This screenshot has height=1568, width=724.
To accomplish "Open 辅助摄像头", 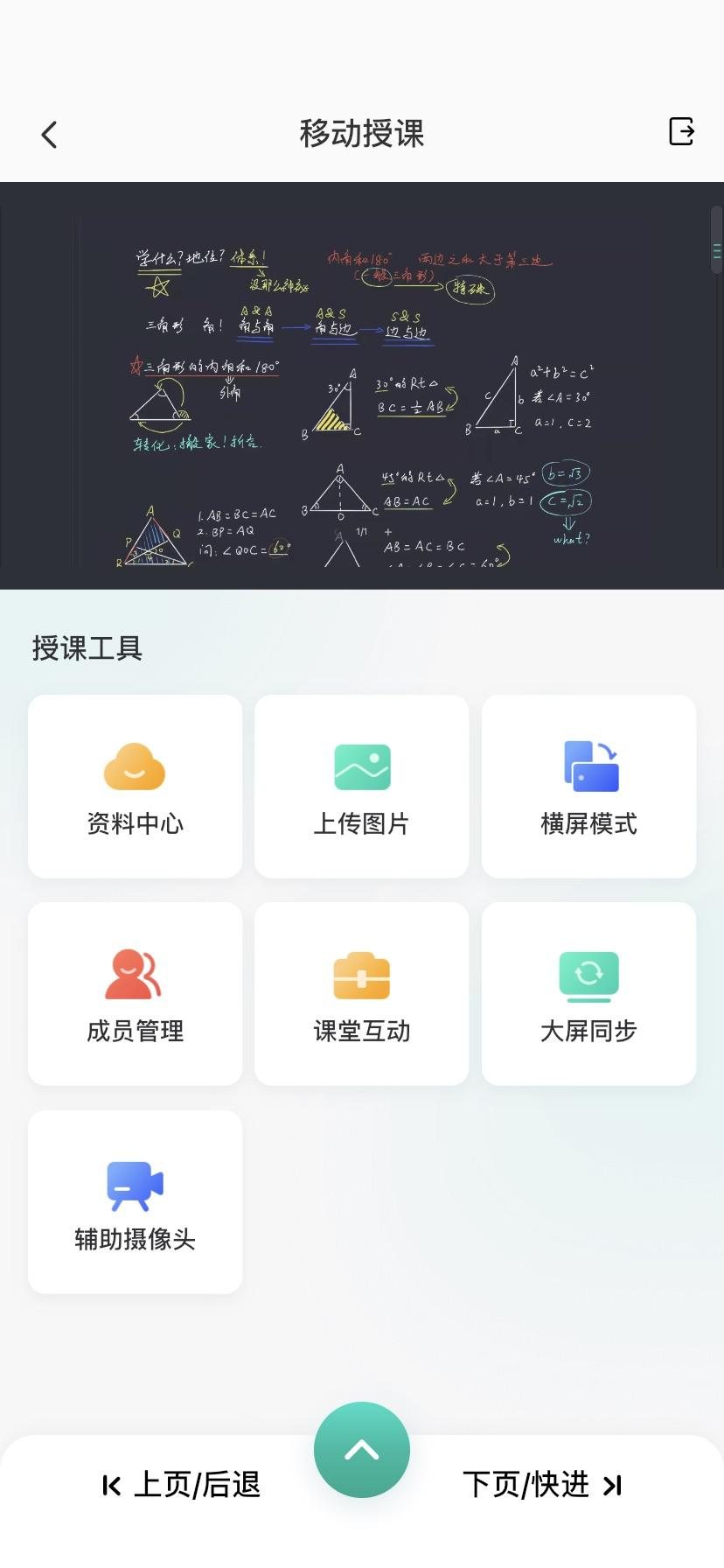I will tap(135, 1201).
